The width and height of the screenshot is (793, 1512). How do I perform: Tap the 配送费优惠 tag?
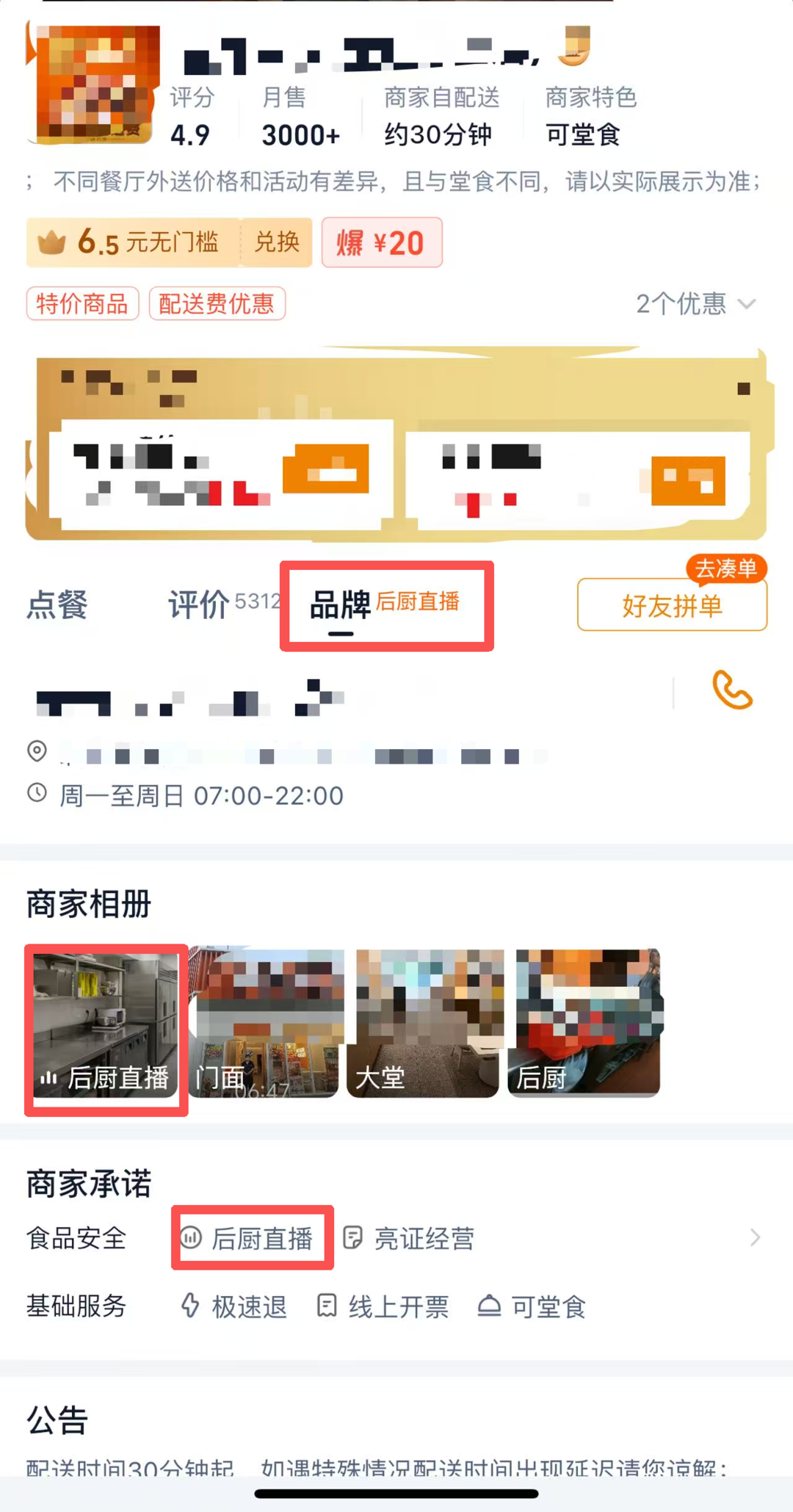217,304
